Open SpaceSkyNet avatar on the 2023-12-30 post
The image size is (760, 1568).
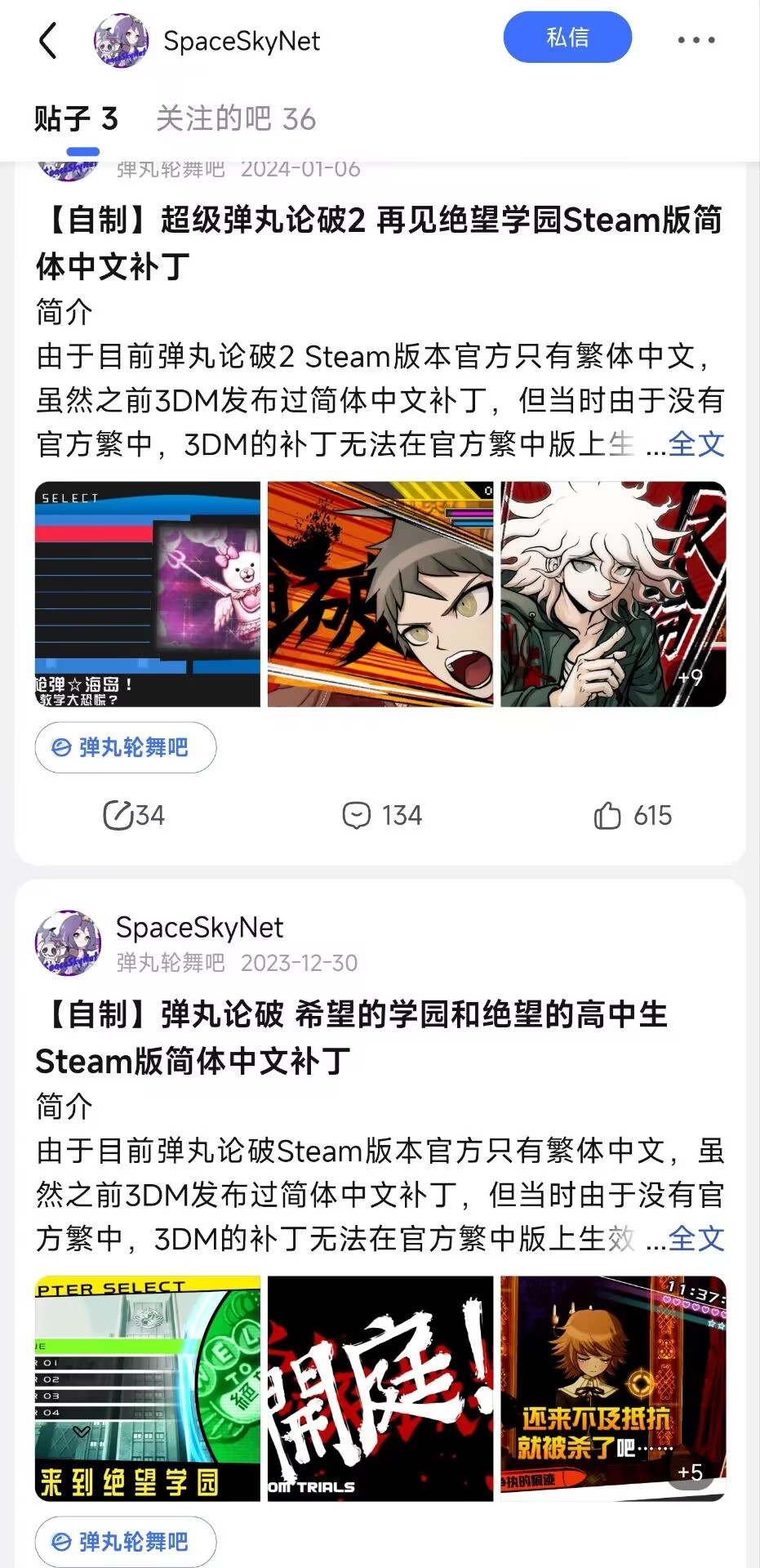point(68,943)
